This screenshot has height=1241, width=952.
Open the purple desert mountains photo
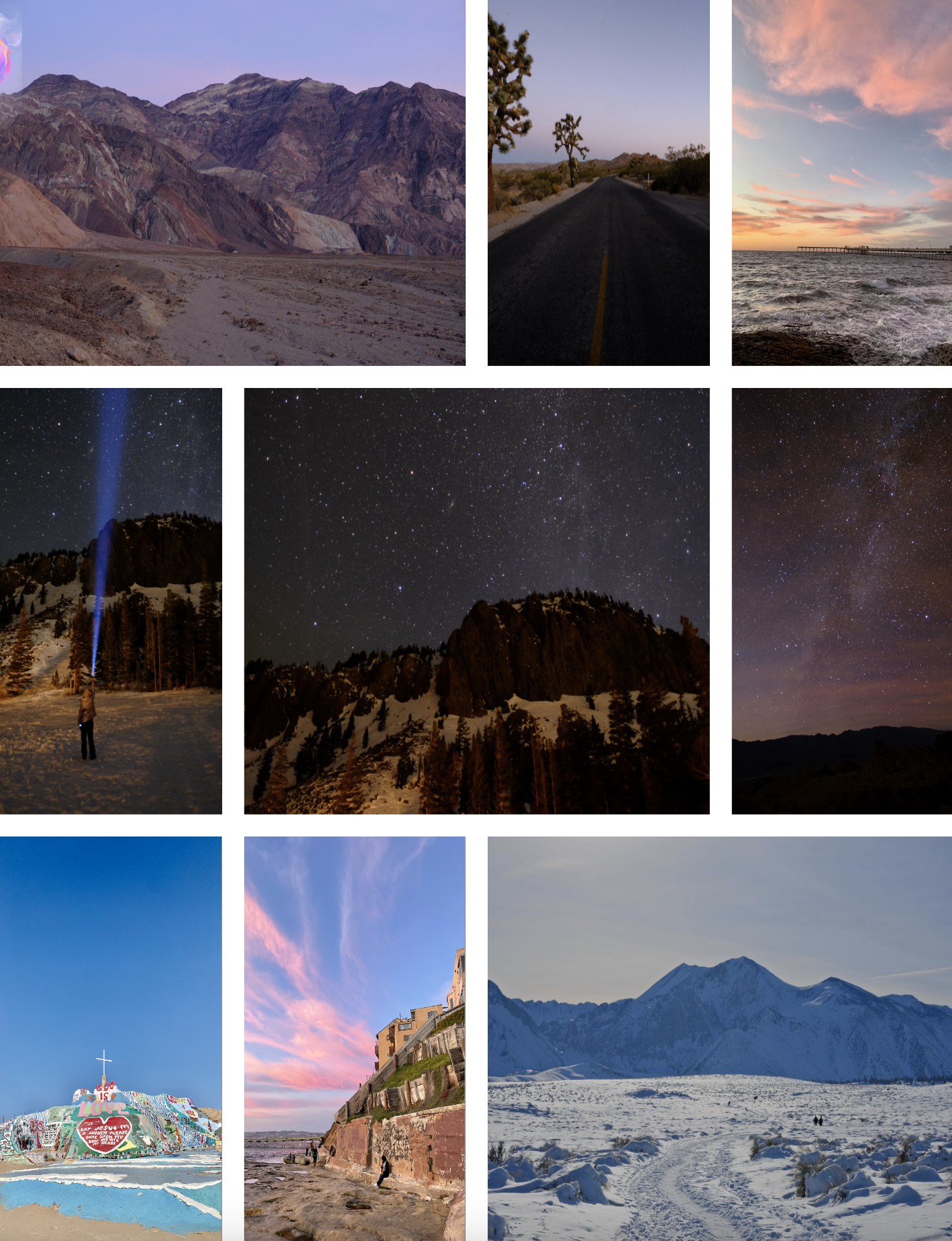pyautogui.click(x=234, y=182)
